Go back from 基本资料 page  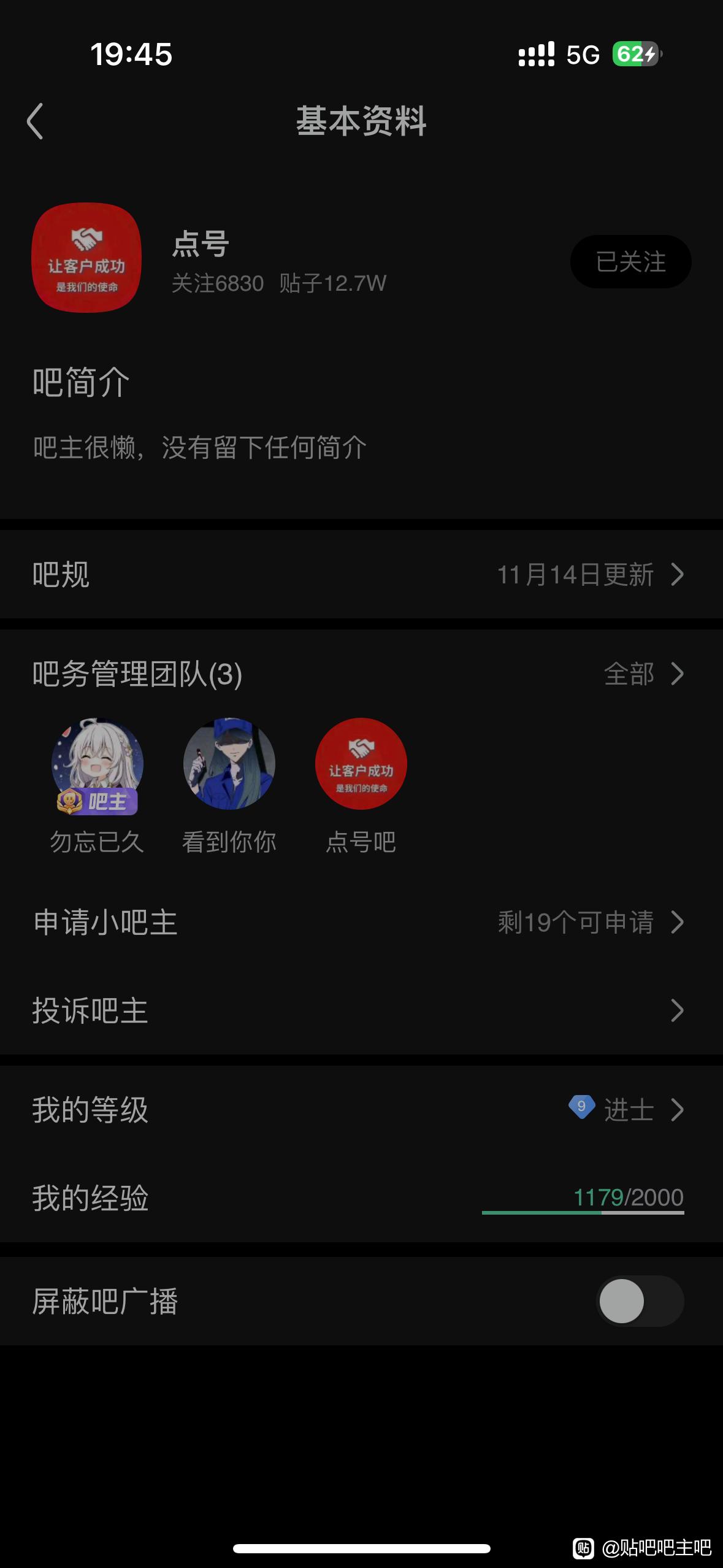pyautogui.click(x=36, y=121)
